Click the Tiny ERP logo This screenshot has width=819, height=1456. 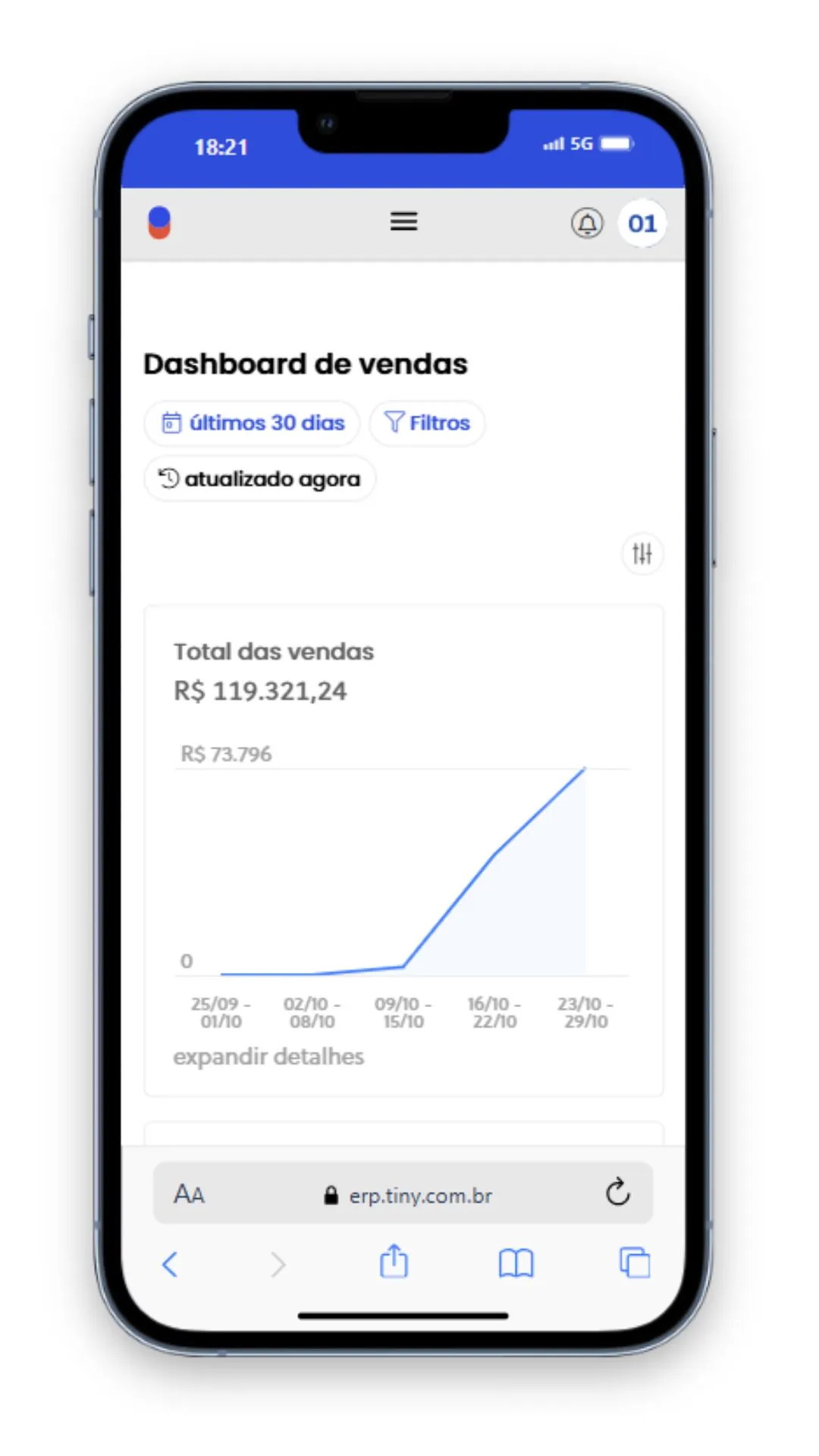[x=159, y=223]
